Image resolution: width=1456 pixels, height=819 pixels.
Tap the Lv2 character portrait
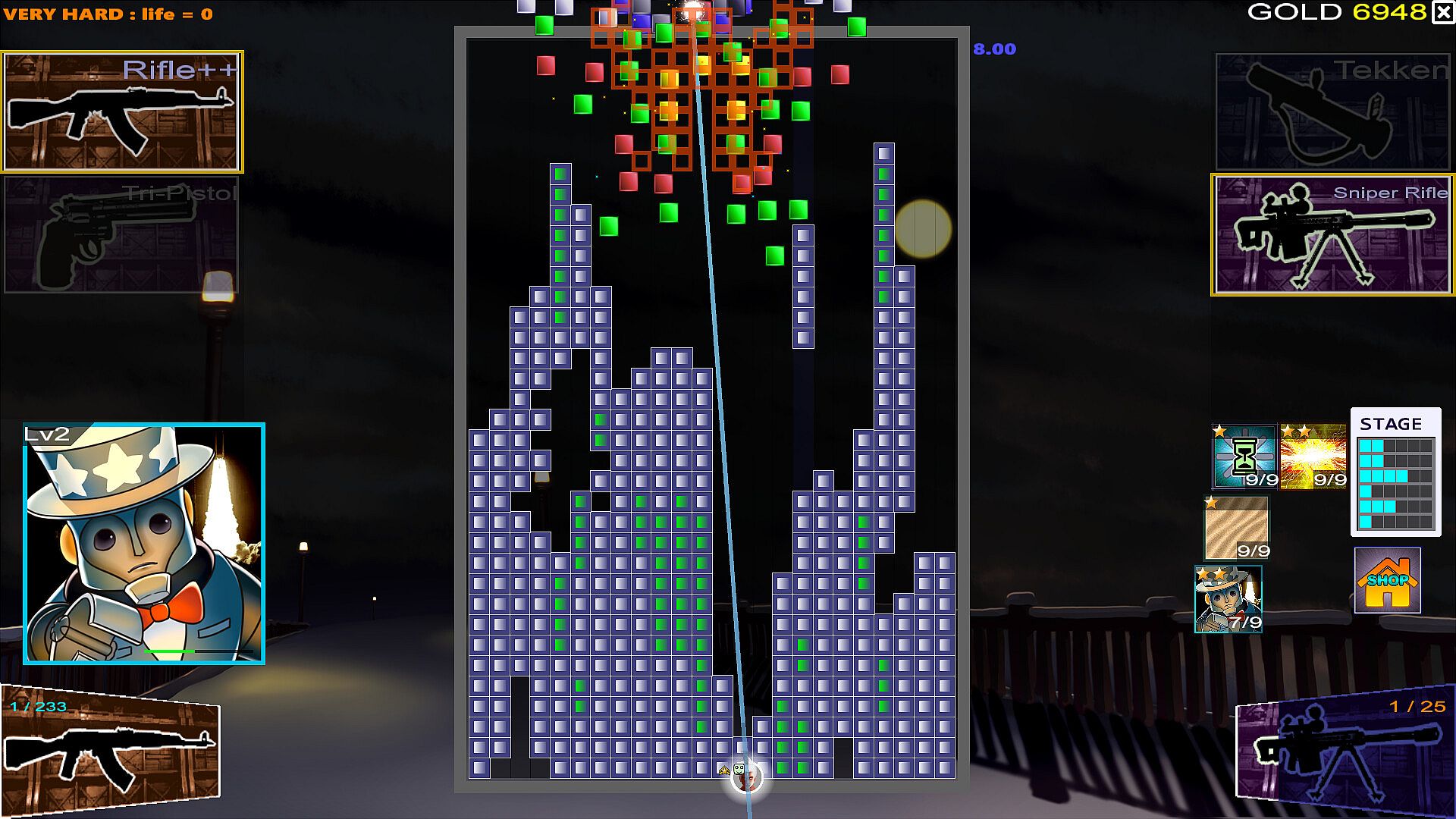(144, 544)
